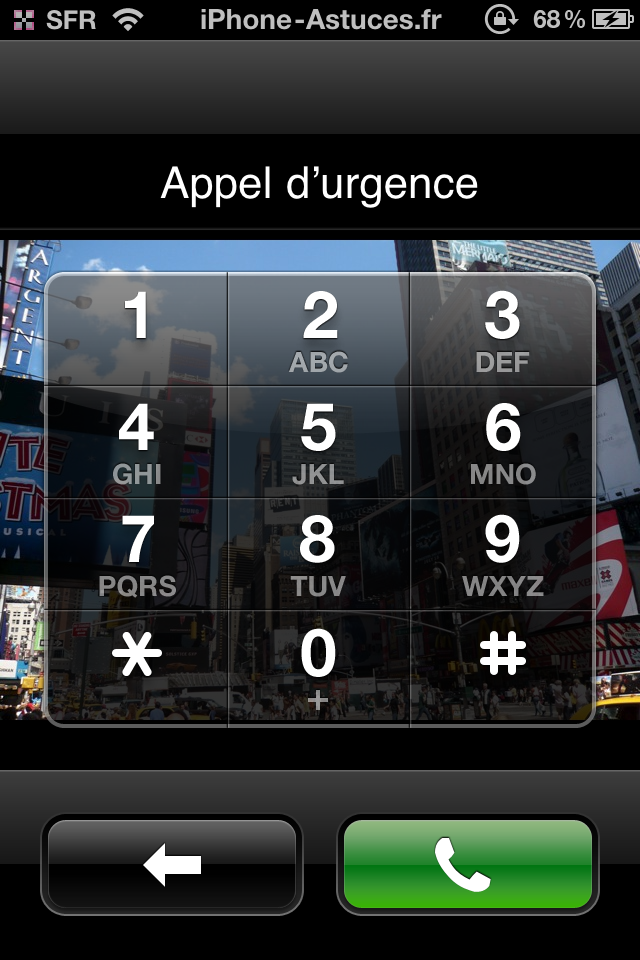The image size is (640, 960).
Task: Tap the asterisk key
Action: [x=137, y=664]
